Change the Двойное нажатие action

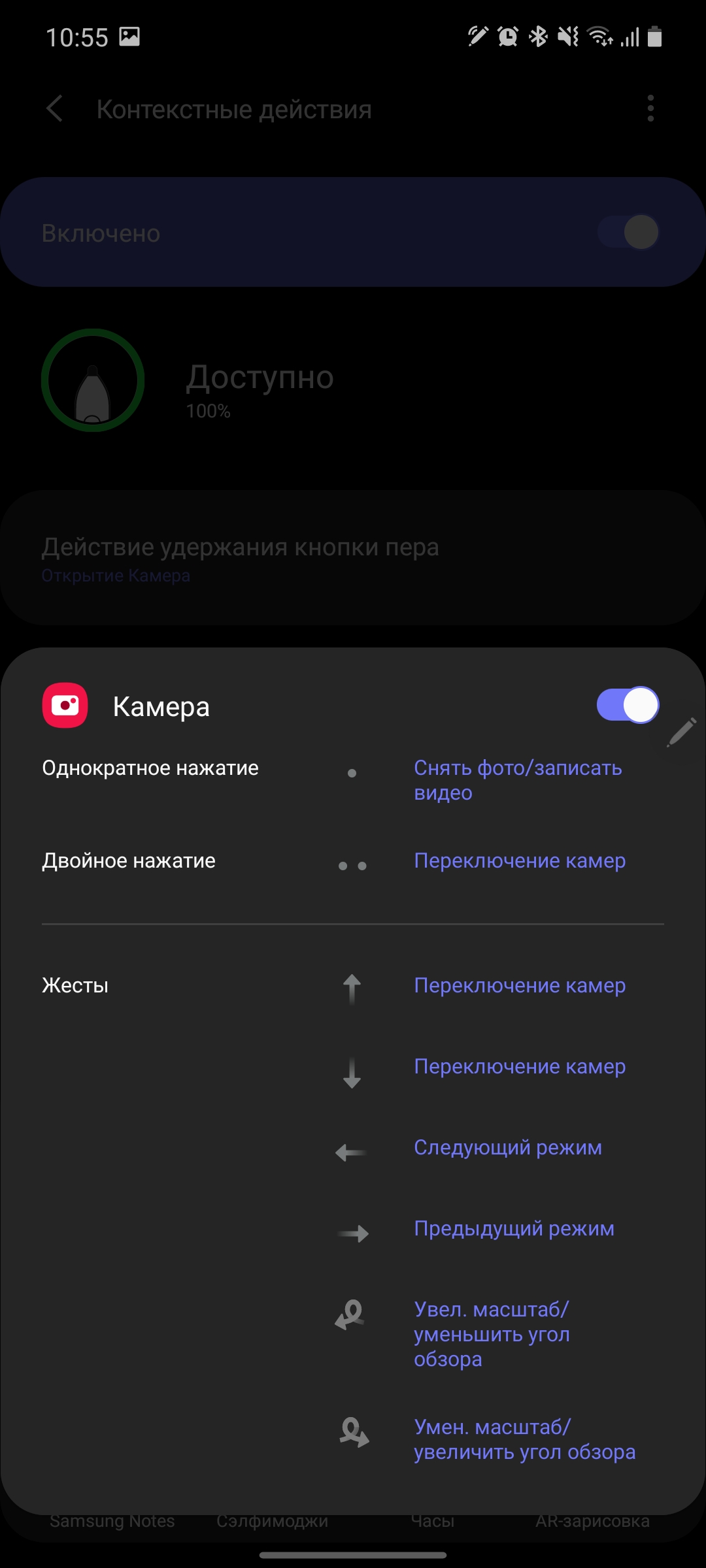[520, 860]
